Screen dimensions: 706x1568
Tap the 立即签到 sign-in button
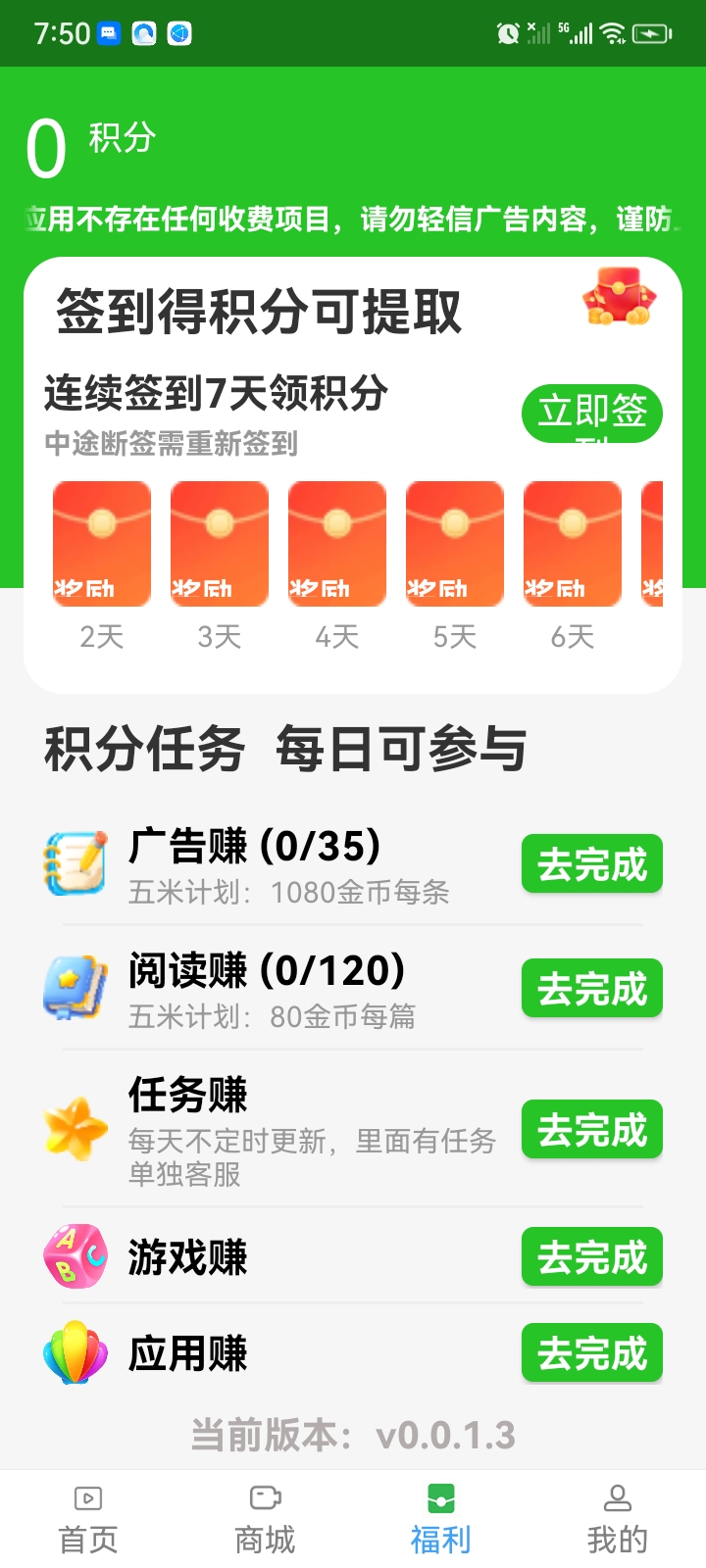(x=591, y=414)
